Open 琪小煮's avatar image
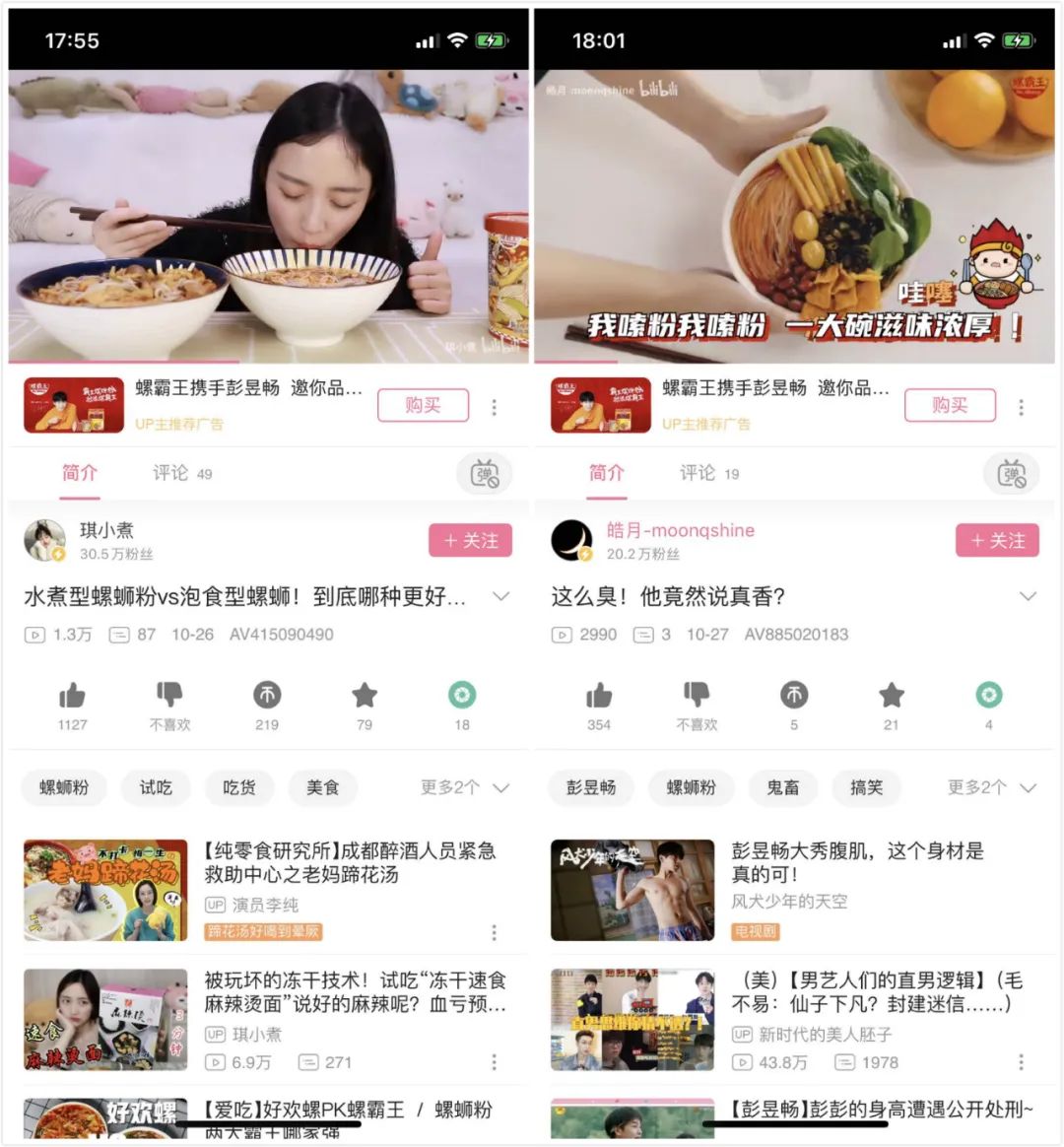Image resolution: width=1064 pixels, height=1147 pixels. click(x=46, y=540)
